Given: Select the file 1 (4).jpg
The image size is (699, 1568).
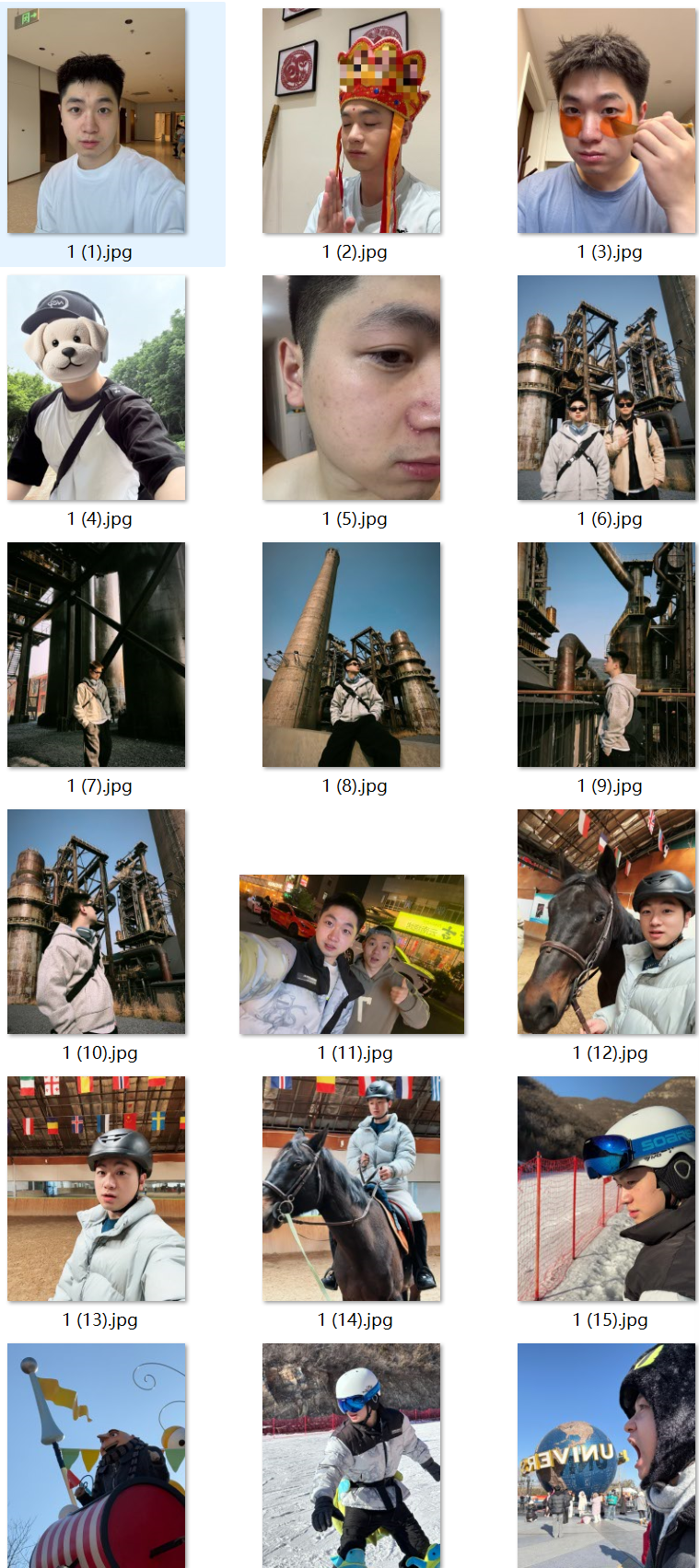Looking at the screenshot, I should tap(97, 388).
